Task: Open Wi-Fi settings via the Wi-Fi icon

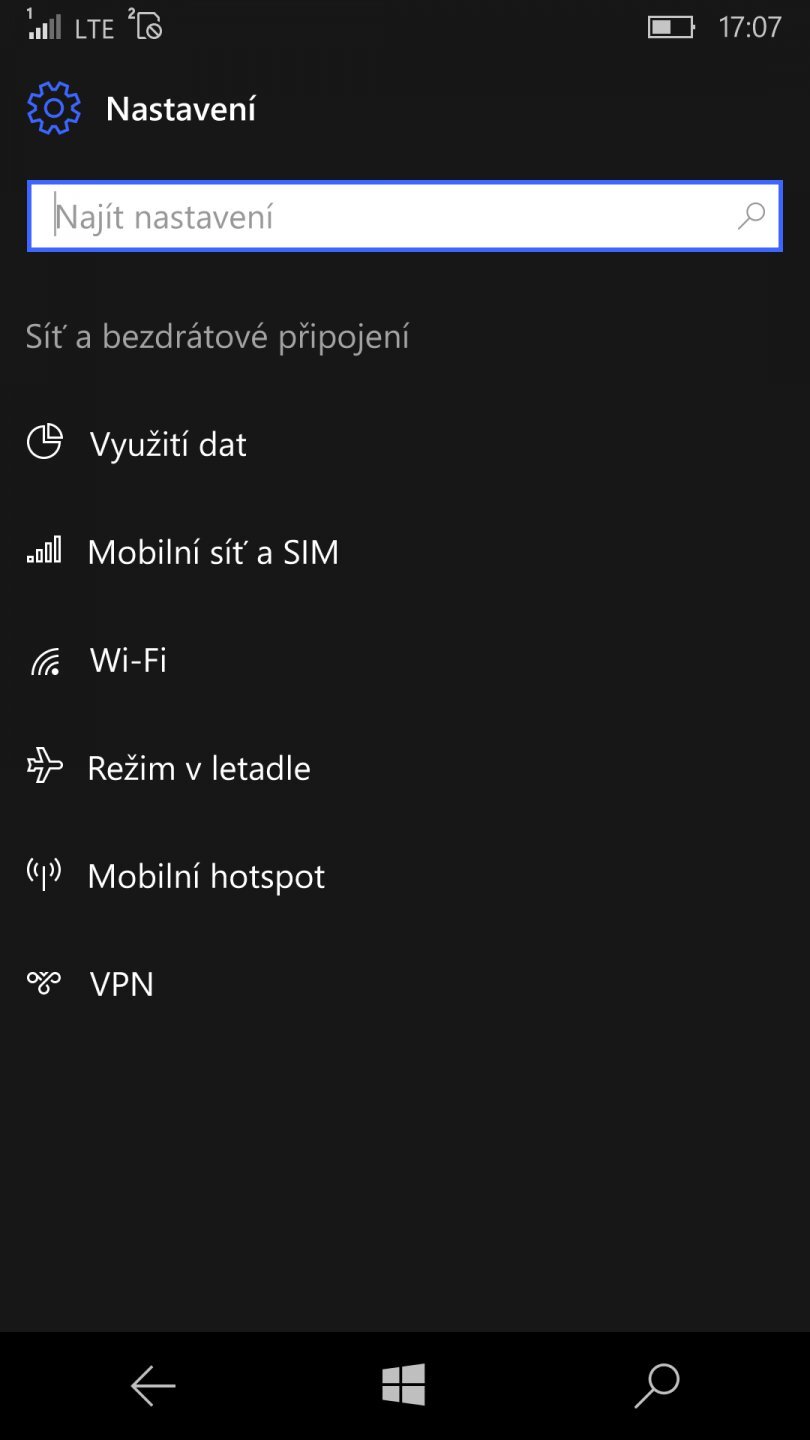Action: 44,659
